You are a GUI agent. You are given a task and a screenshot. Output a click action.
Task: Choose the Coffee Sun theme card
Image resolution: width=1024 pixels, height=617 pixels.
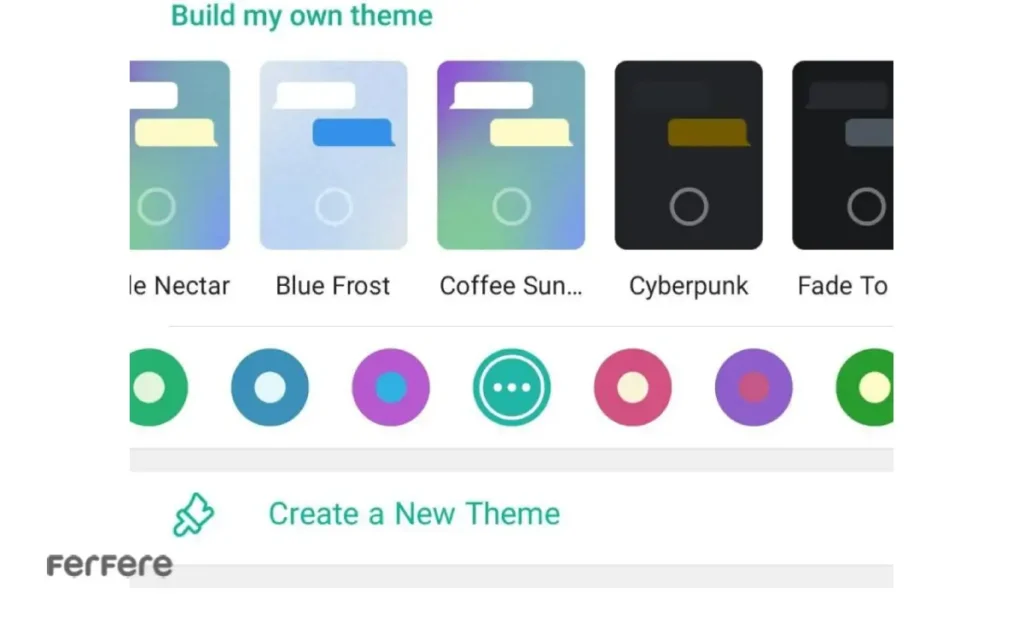tap(511, 156)
